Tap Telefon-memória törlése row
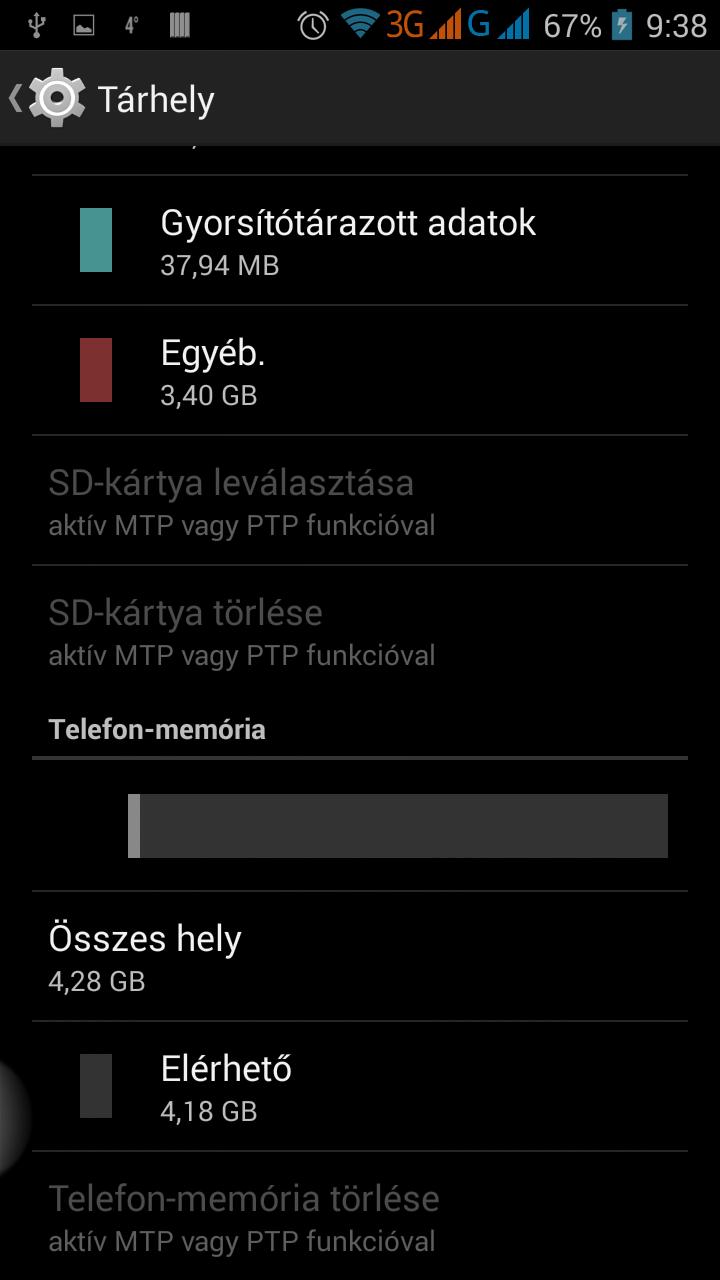 [x=360, y=1215]
